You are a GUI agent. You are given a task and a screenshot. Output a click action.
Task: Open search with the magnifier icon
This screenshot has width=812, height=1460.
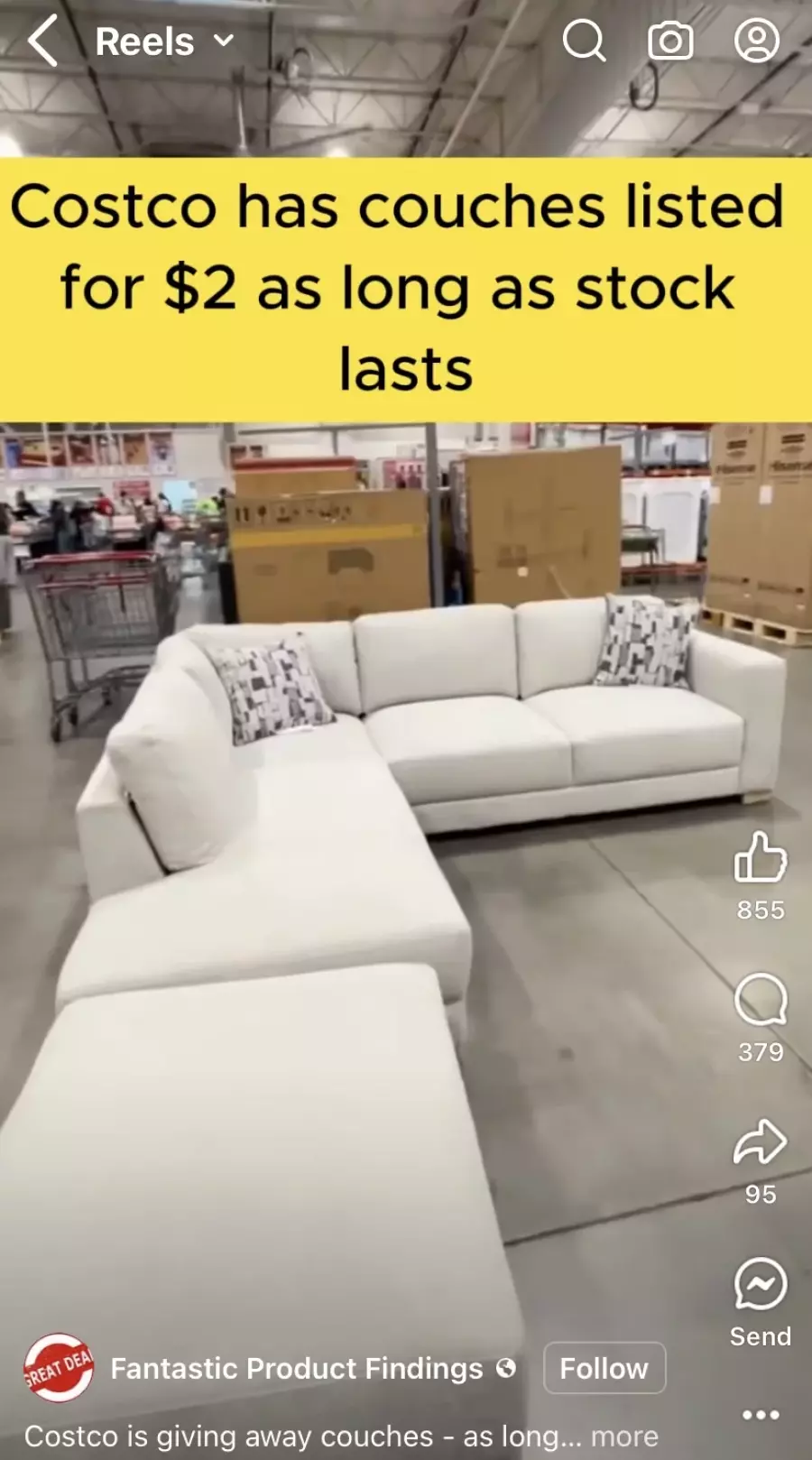tap(584, 42)
